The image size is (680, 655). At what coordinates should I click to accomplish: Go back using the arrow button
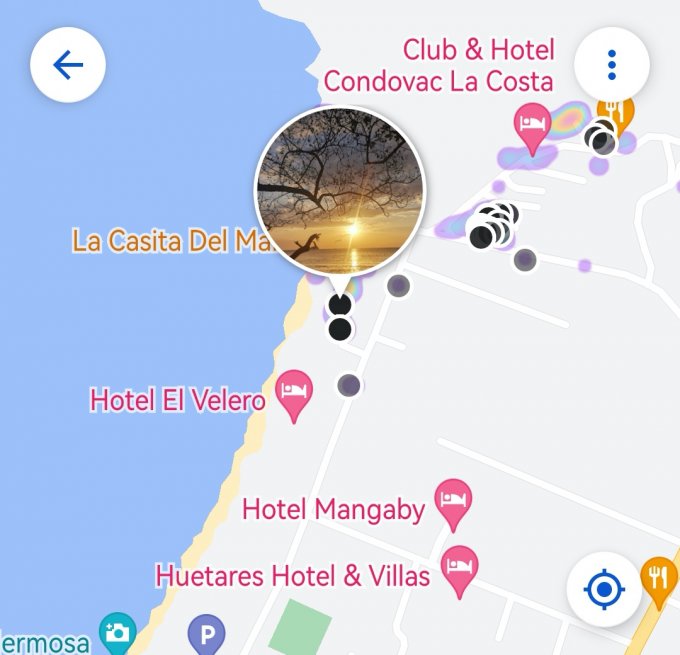click(x=68, y=65)
